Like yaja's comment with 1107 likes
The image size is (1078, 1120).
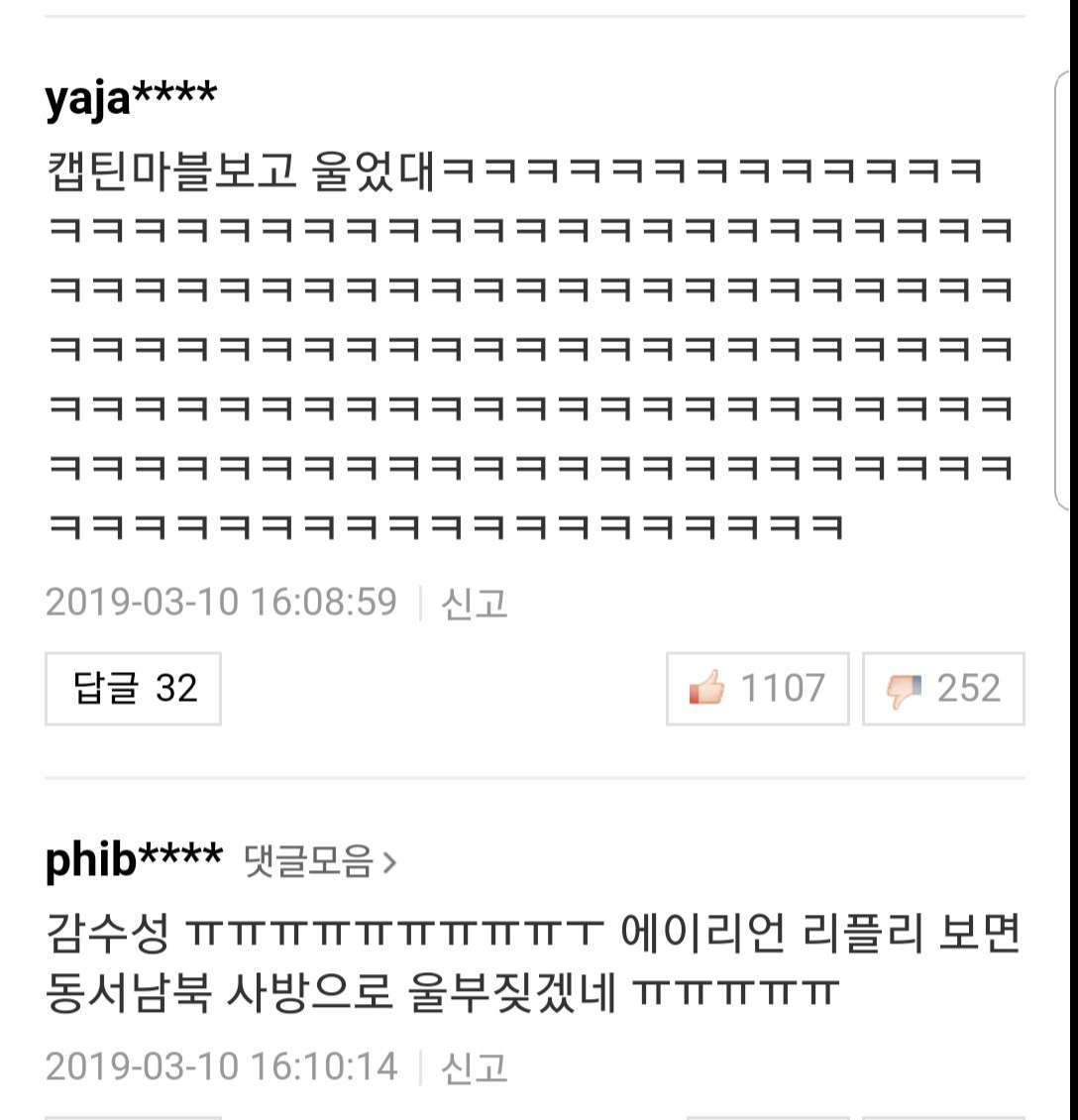757,688
